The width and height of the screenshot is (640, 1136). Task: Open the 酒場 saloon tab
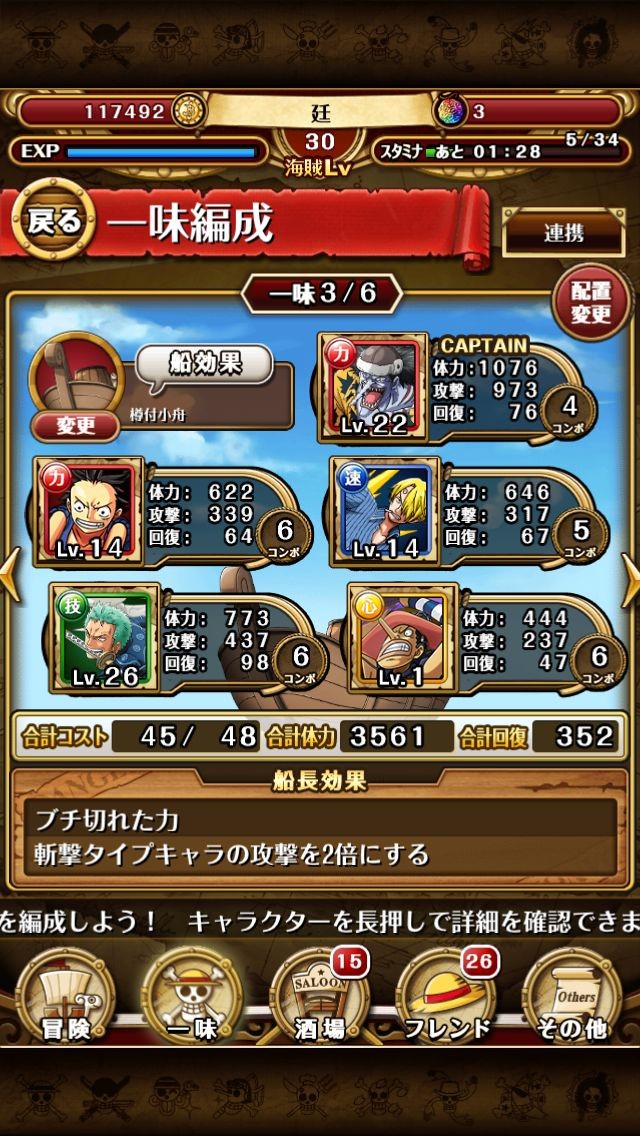click(320, 995)
